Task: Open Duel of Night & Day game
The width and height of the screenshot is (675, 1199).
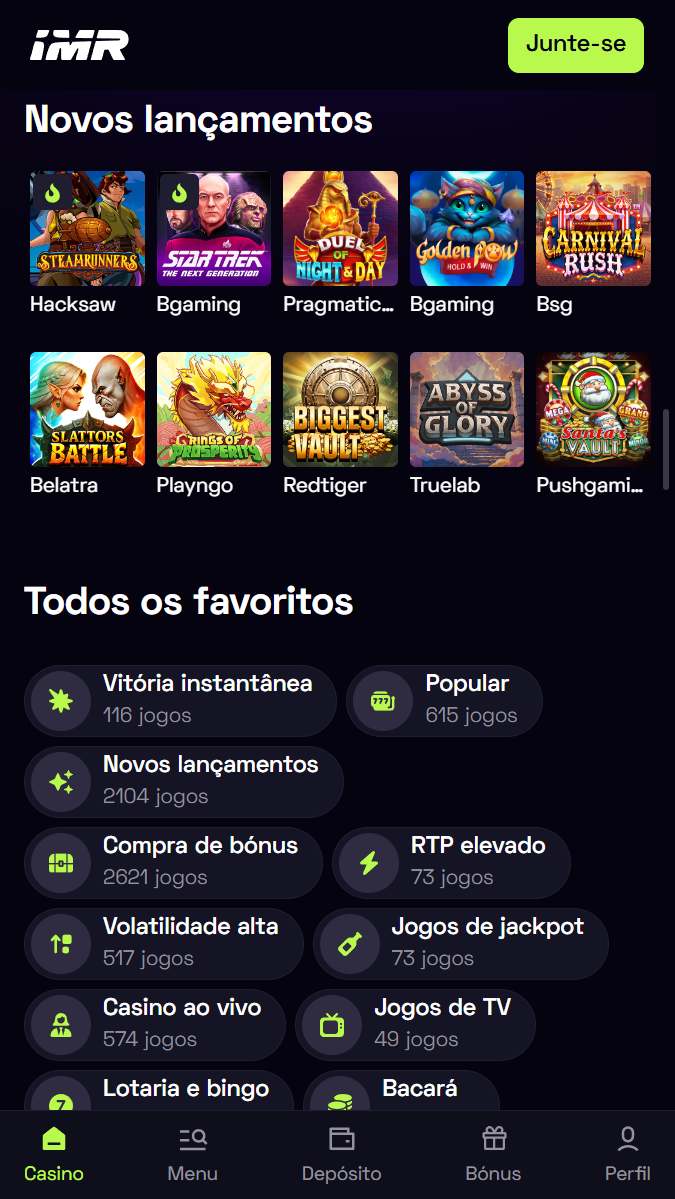Action: point(340,229)
